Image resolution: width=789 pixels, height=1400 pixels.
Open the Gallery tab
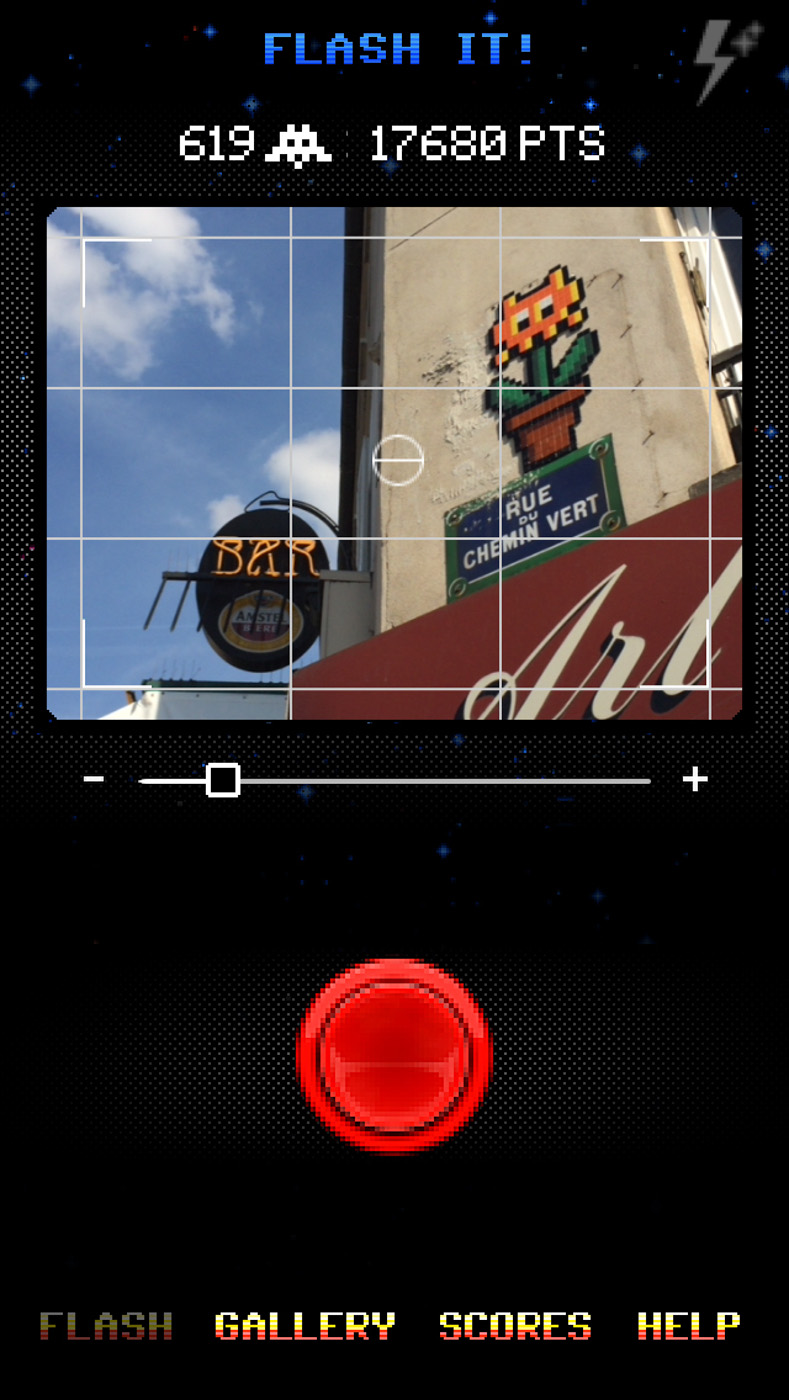coord(305,1326)
